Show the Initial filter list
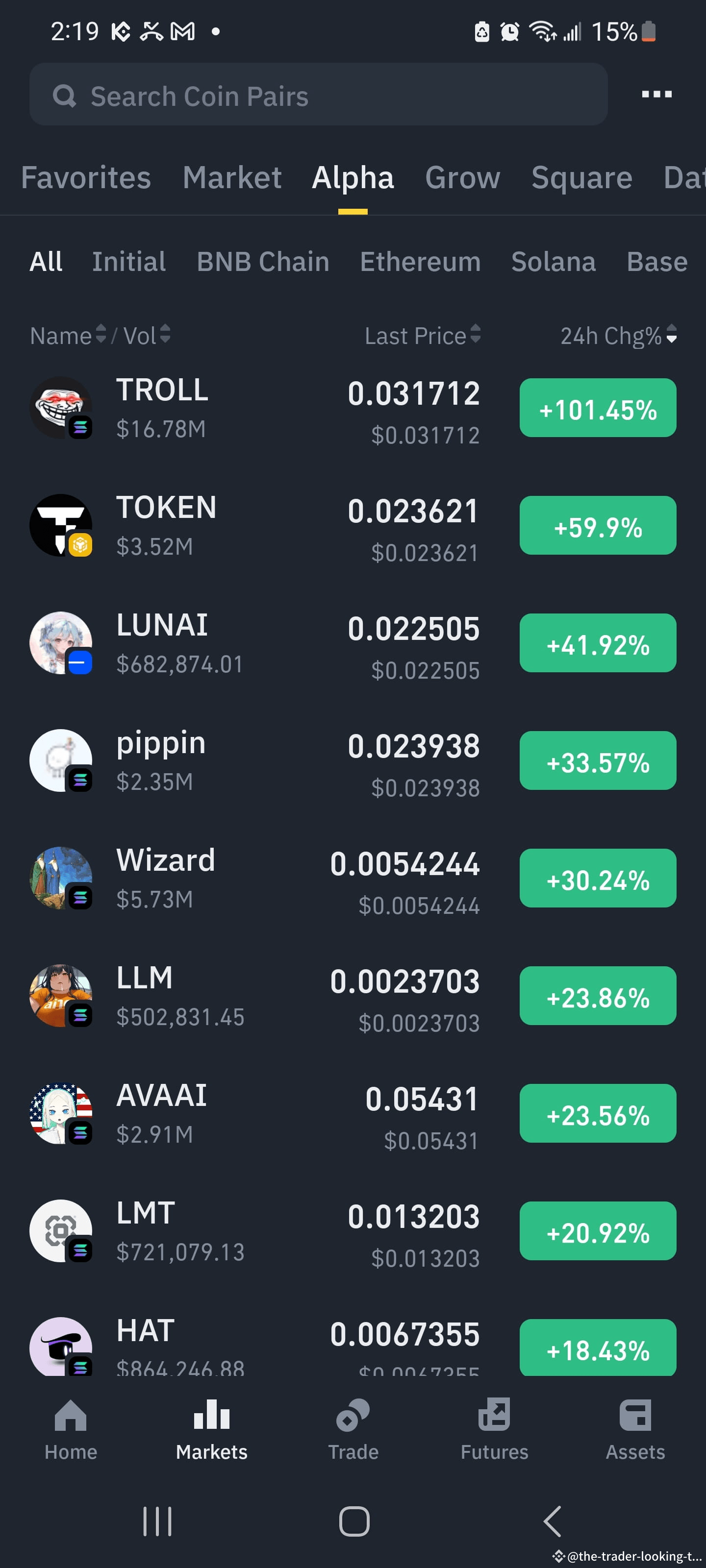Image resolution: width=706 pixels, height=1568 pixels. pyautogui.click(x=128, y=262)
